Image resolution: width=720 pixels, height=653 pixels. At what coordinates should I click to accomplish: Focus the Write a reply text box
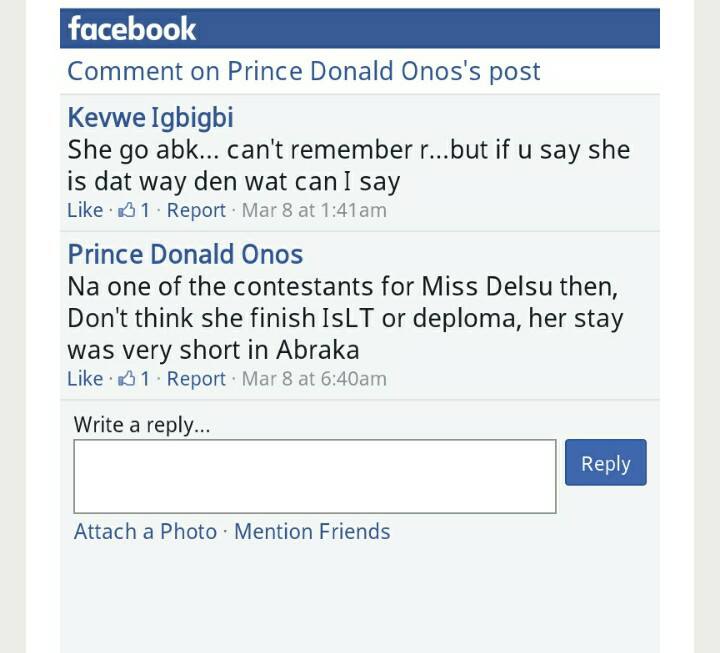coord(314,476)
